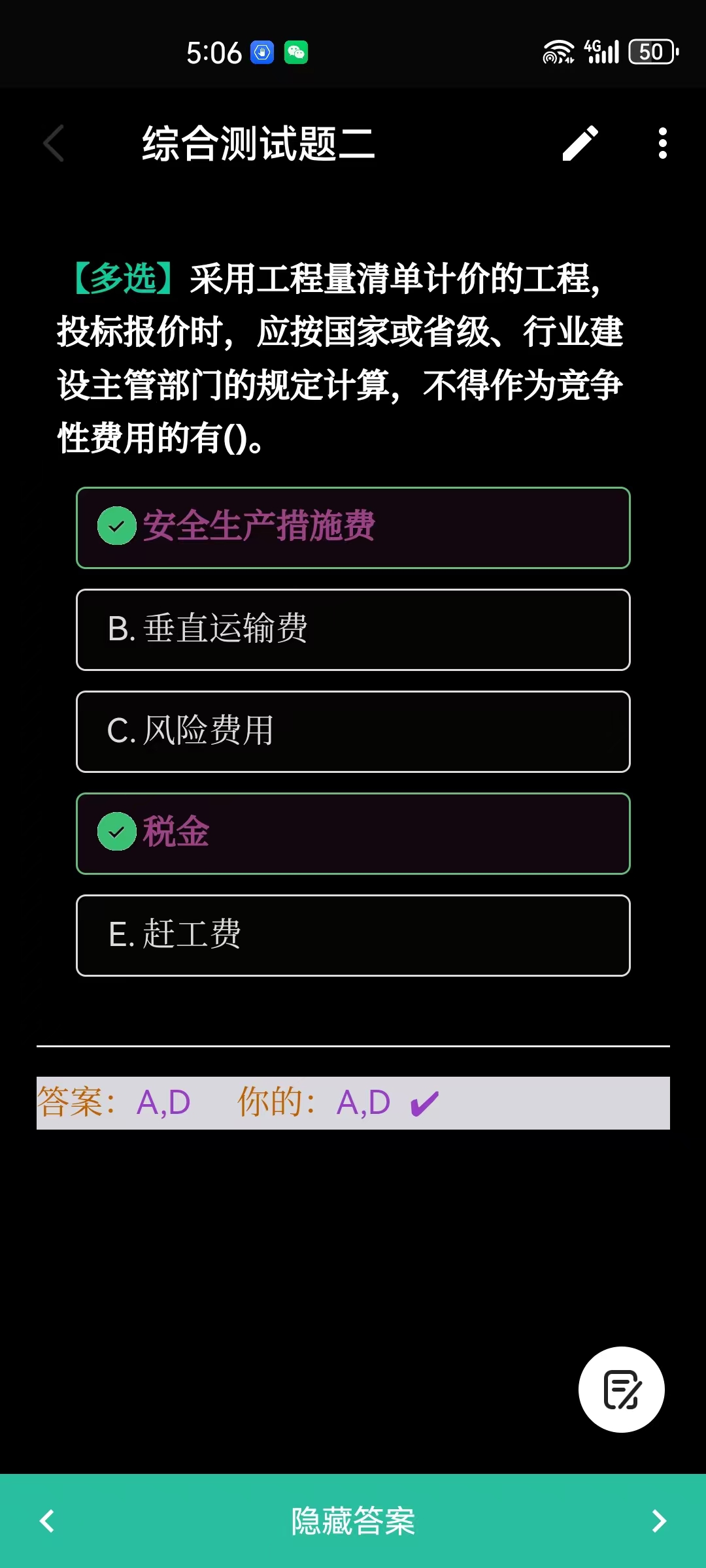Image resolution: width=706 pixels, height=1568 pixels.
Task: Select option B. 垂直运输费
Action: coord(353,629)
